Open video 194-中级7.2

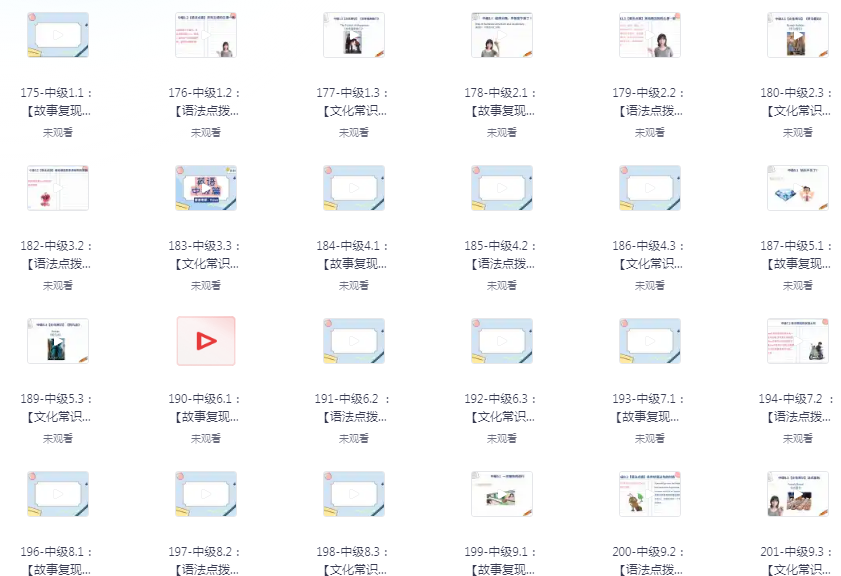pyautogui.click(x=798, y=341)
